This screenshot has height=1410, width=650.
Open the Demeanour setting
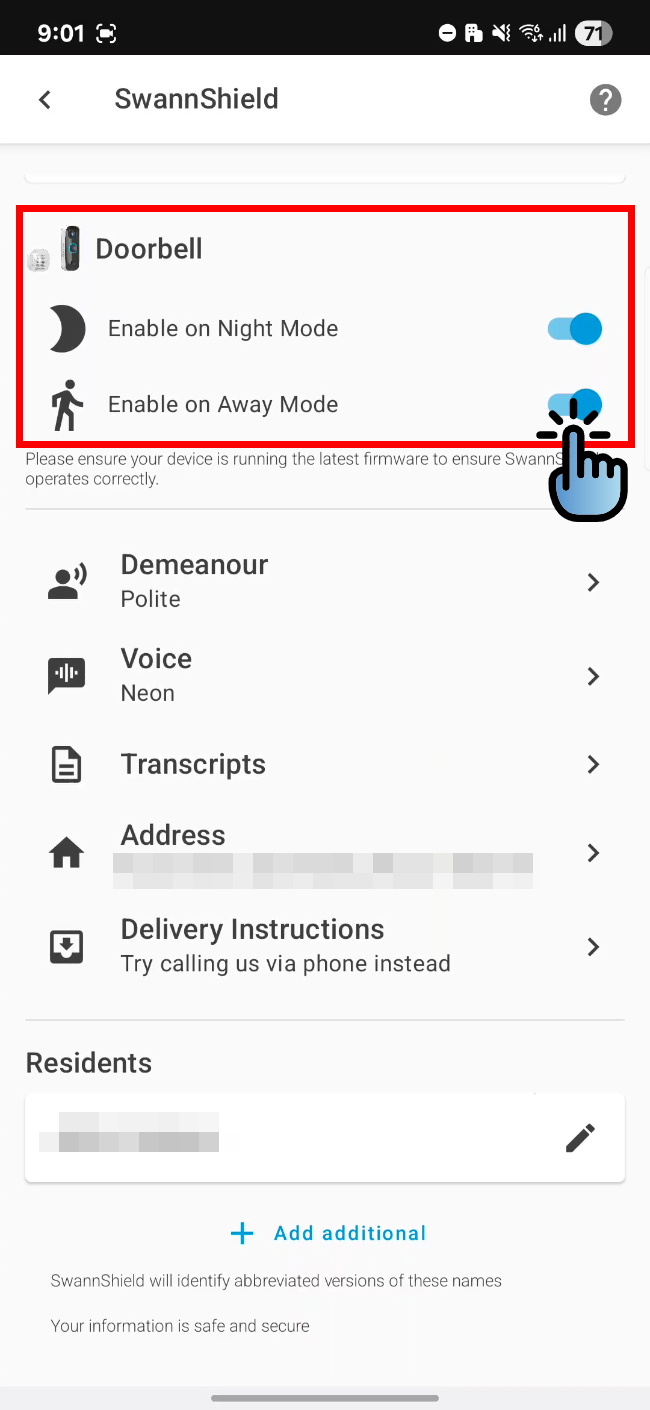pyautogui.click(x=325, y=581)
